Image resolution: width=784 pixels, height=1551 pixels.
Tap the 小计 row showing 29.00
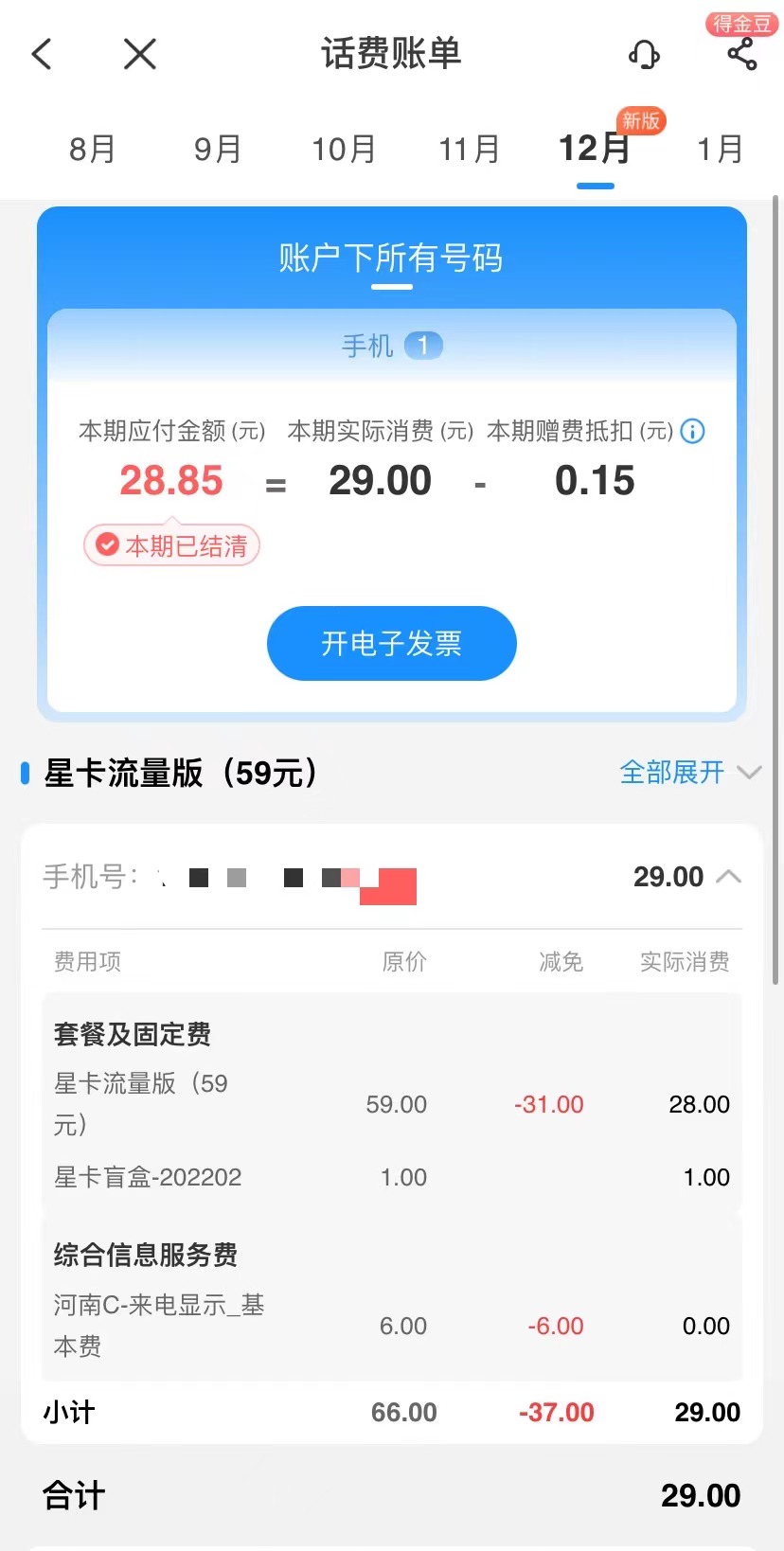pos(392,1412)
